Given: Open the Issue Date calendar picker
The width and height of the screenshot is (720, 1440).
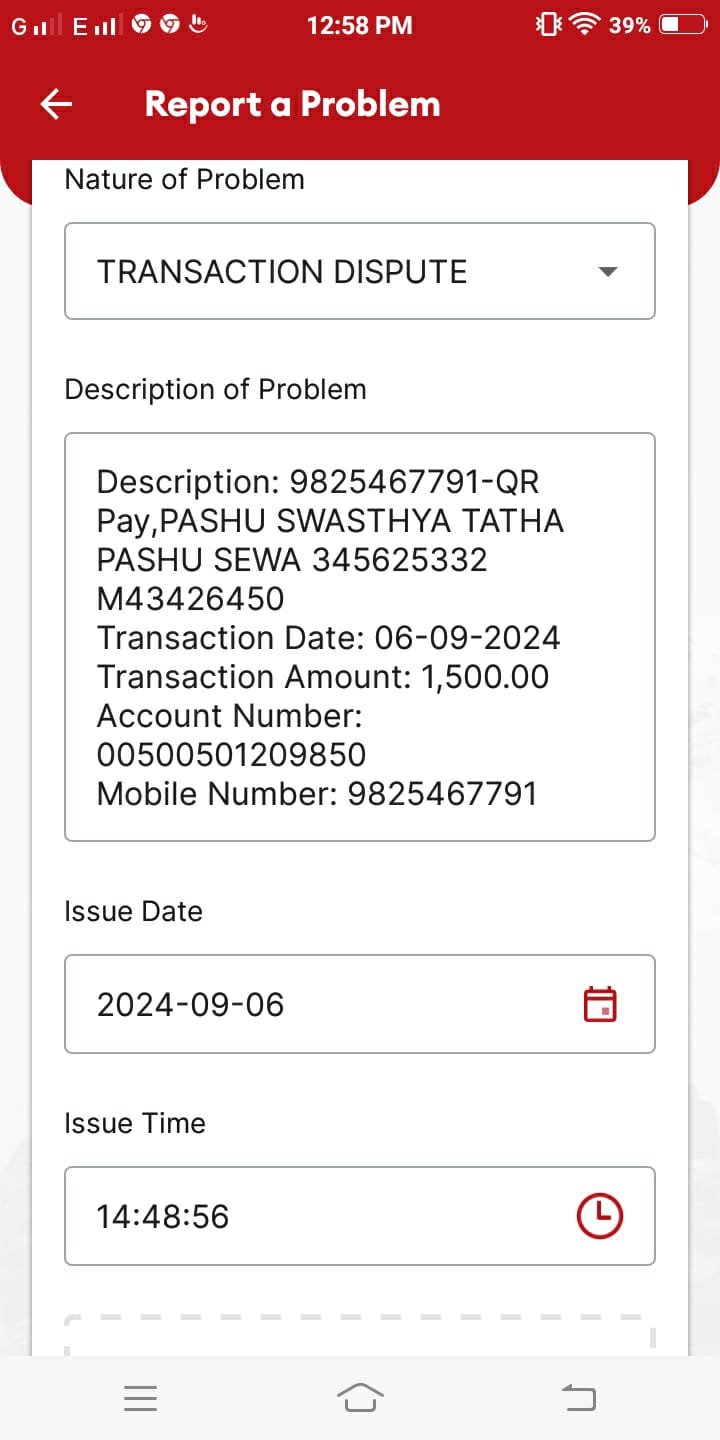Looking at the screenshot, I should (600, 1004).
